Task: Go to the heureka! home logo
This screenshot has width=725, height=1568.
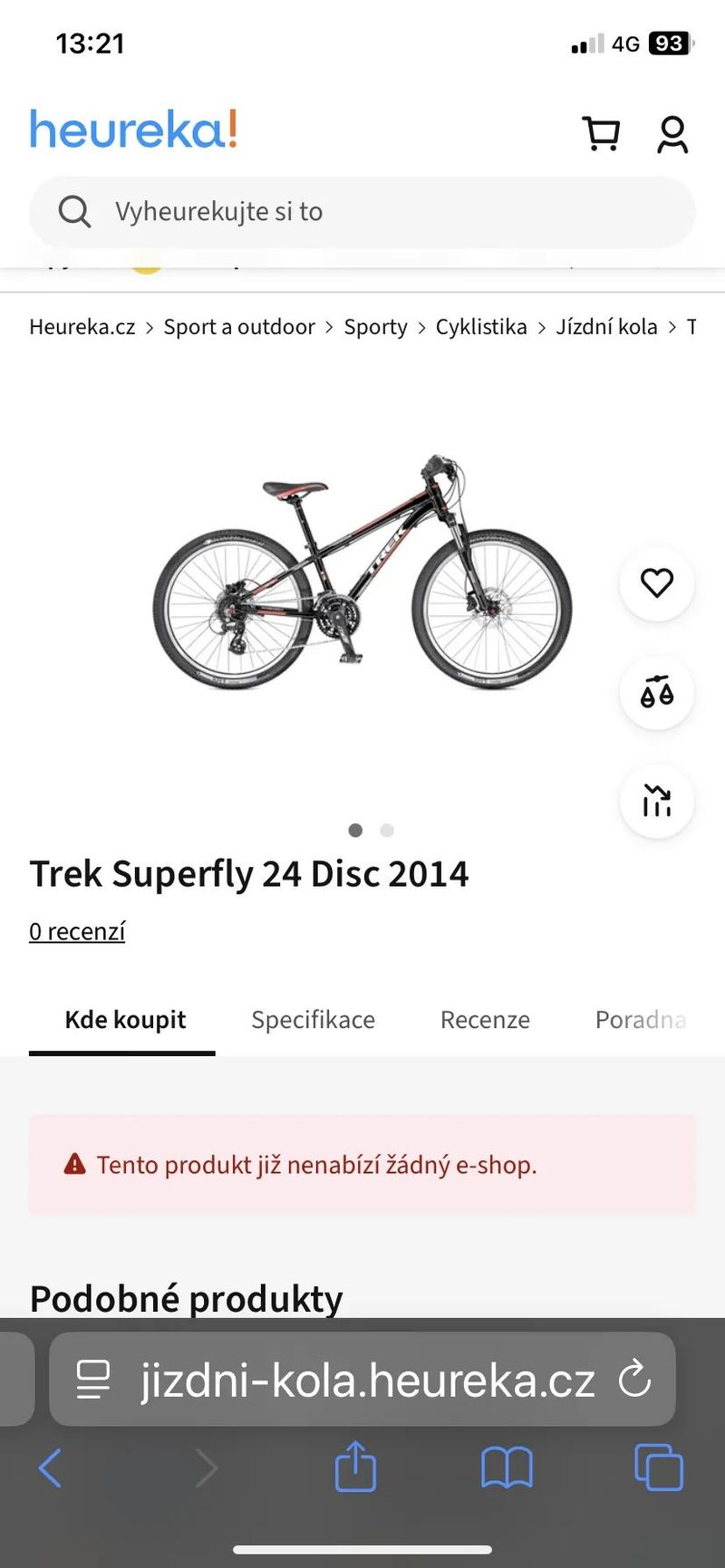Action: [133, 130]
